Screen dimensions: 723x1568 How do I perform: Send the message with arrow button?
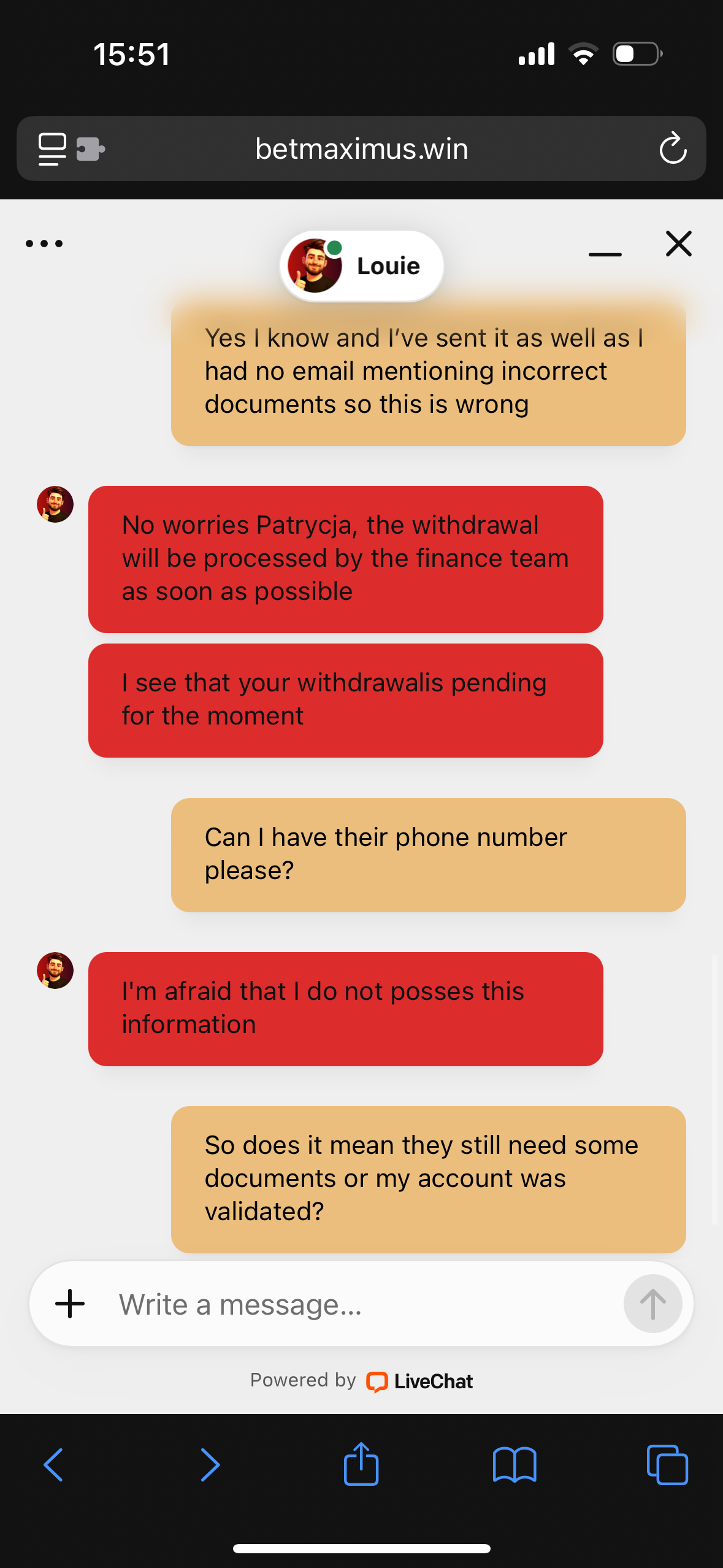click(x=652, y=1304)
